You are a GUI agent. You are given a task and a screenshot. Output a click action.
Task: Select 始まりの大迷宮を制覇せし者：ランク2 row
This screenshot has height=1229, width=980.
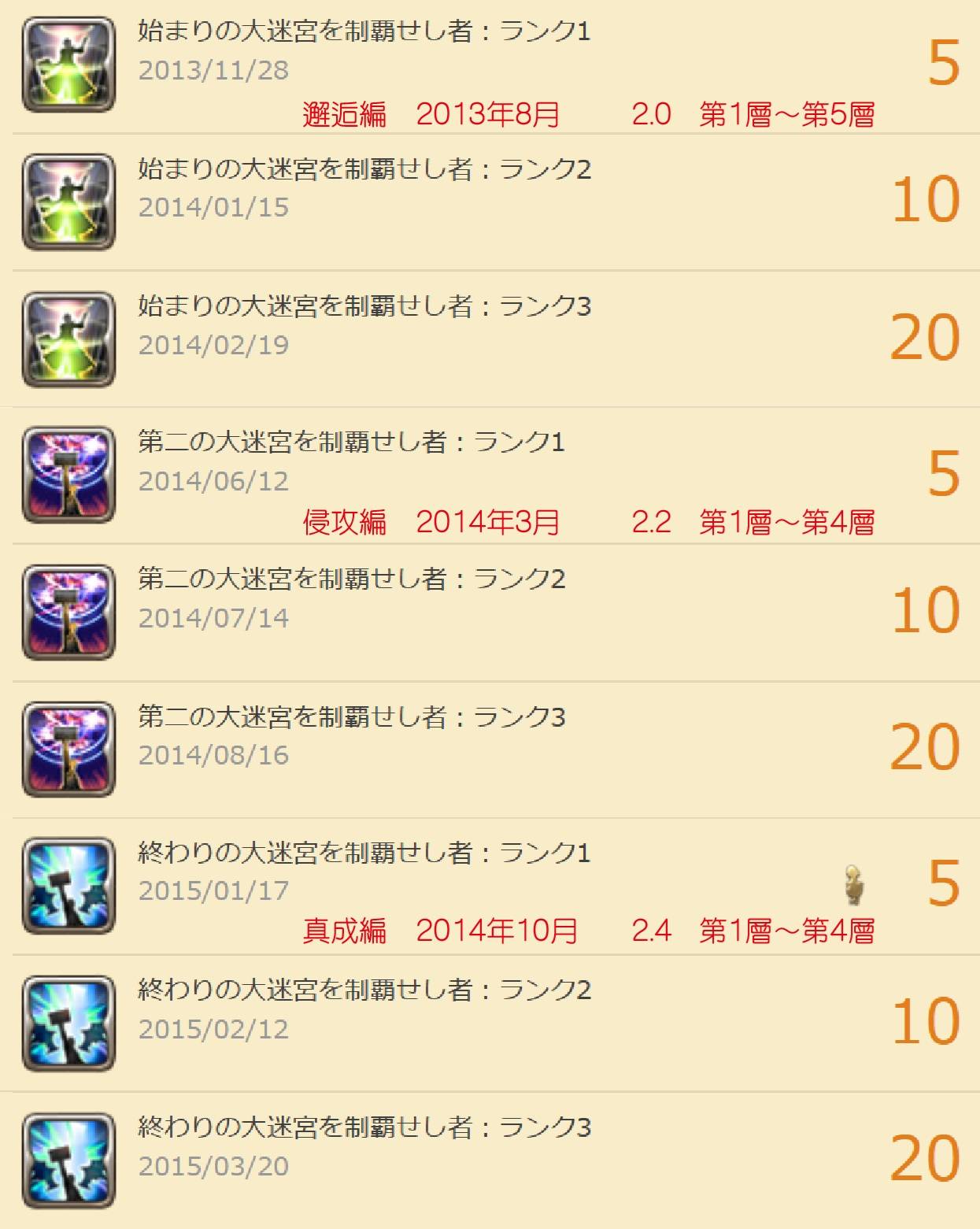click(x=364, y=169)
